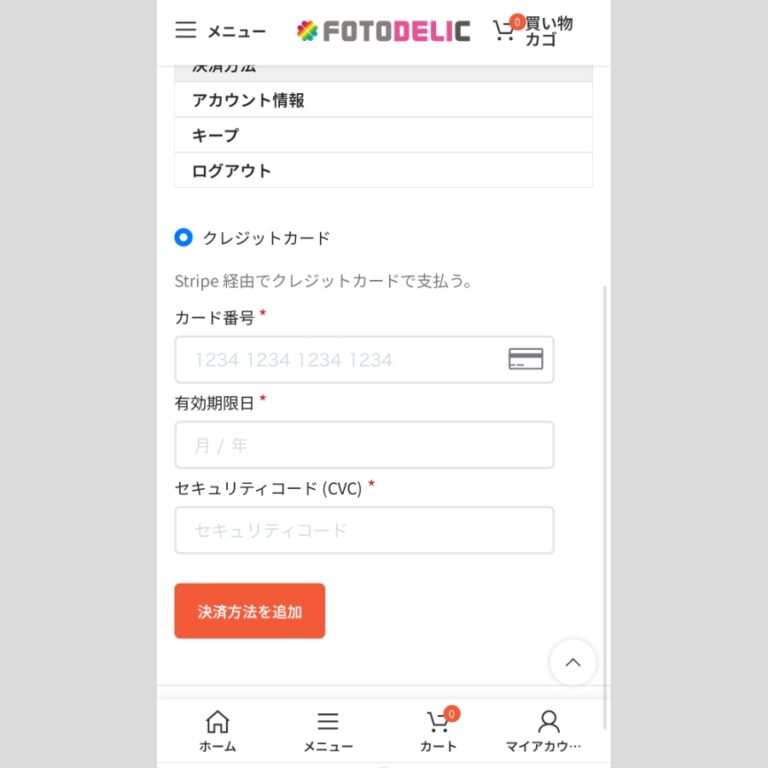Open the メニュー tab in bottom bar

click(328, 731)
